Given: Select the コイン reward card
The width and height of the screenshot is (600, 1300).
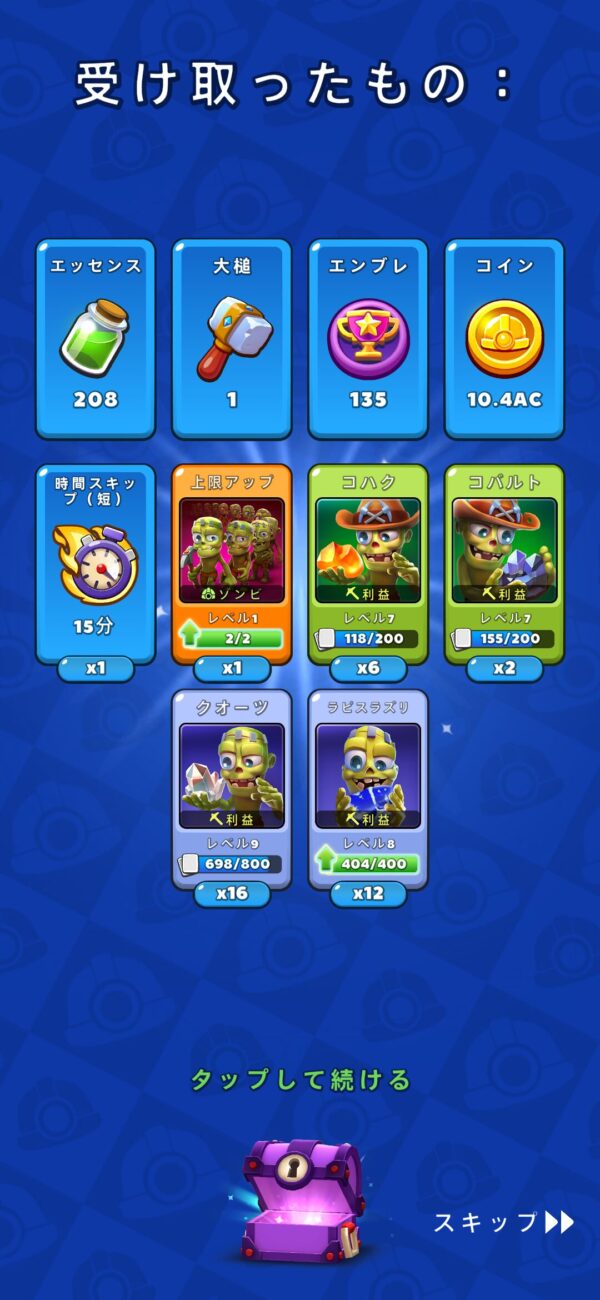Looking at the screenshot, I should (x=504, y=338).
